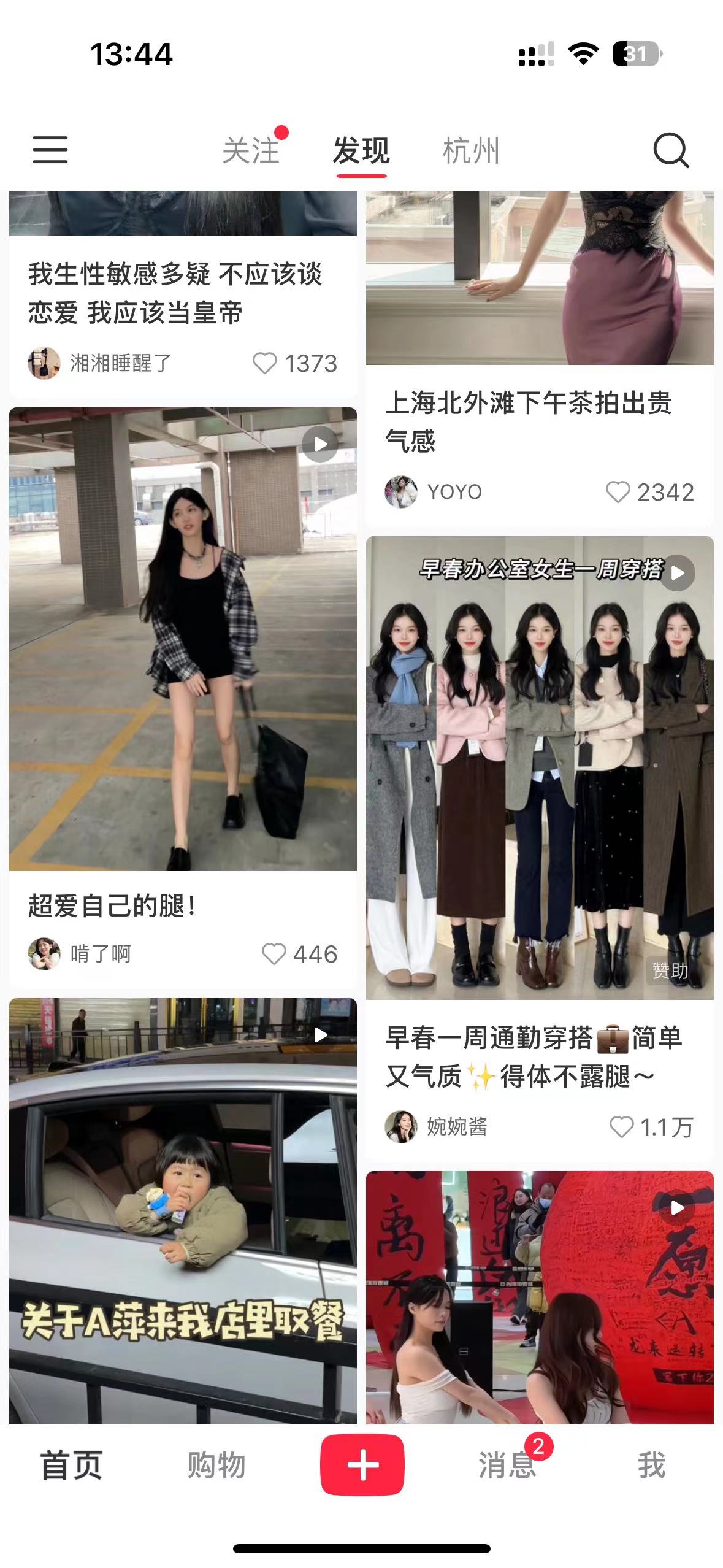Like the post by 啃了啊

[x=274, y=954]
